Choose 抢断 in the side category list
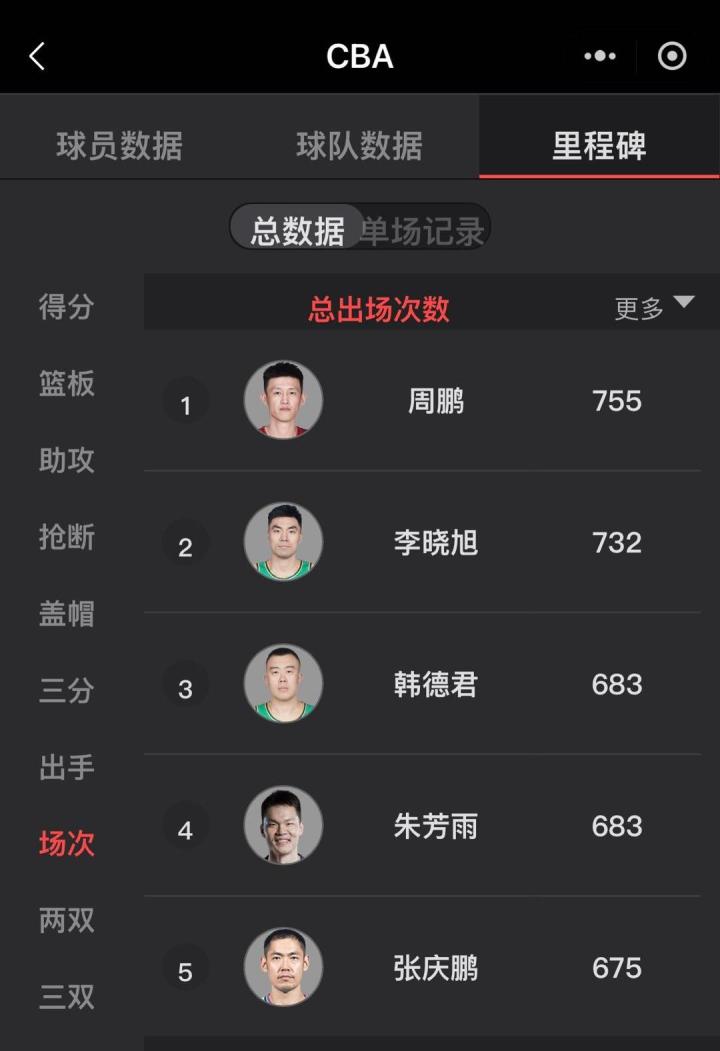Viewport: 720px width, 1051px height. click(66, 537)
